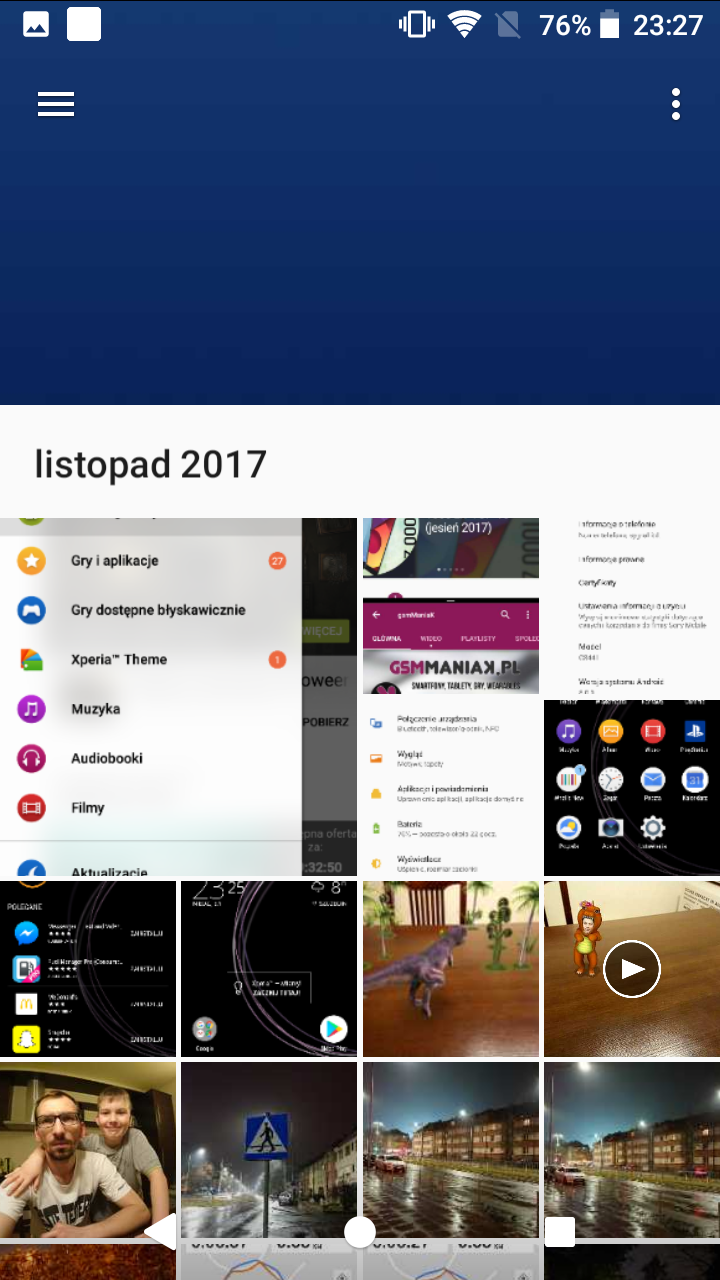Open the phone information screenshot
The height and width of the screenshot is (1280, 720).
631,606
